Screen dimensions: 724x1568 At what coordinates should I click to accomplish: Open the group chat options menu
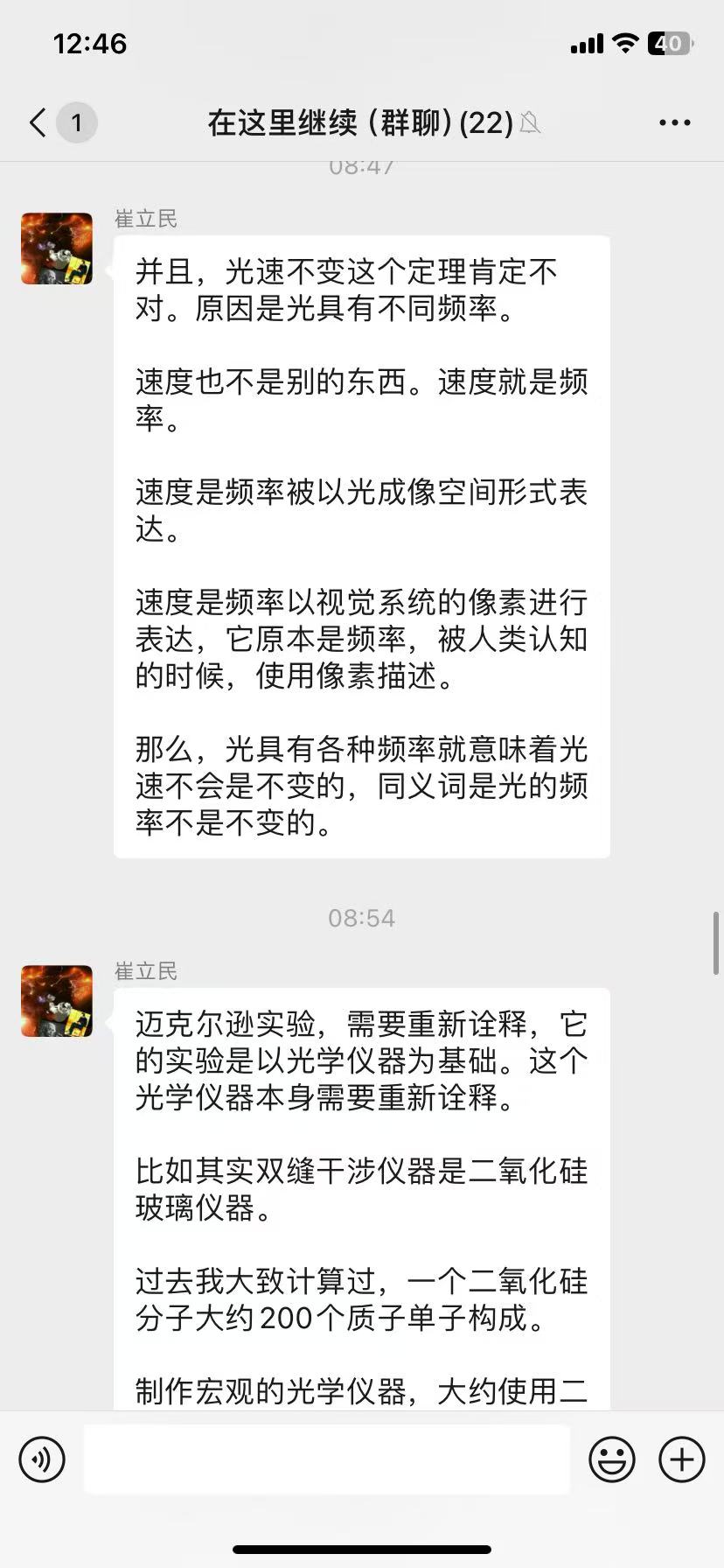coord(674,123)
